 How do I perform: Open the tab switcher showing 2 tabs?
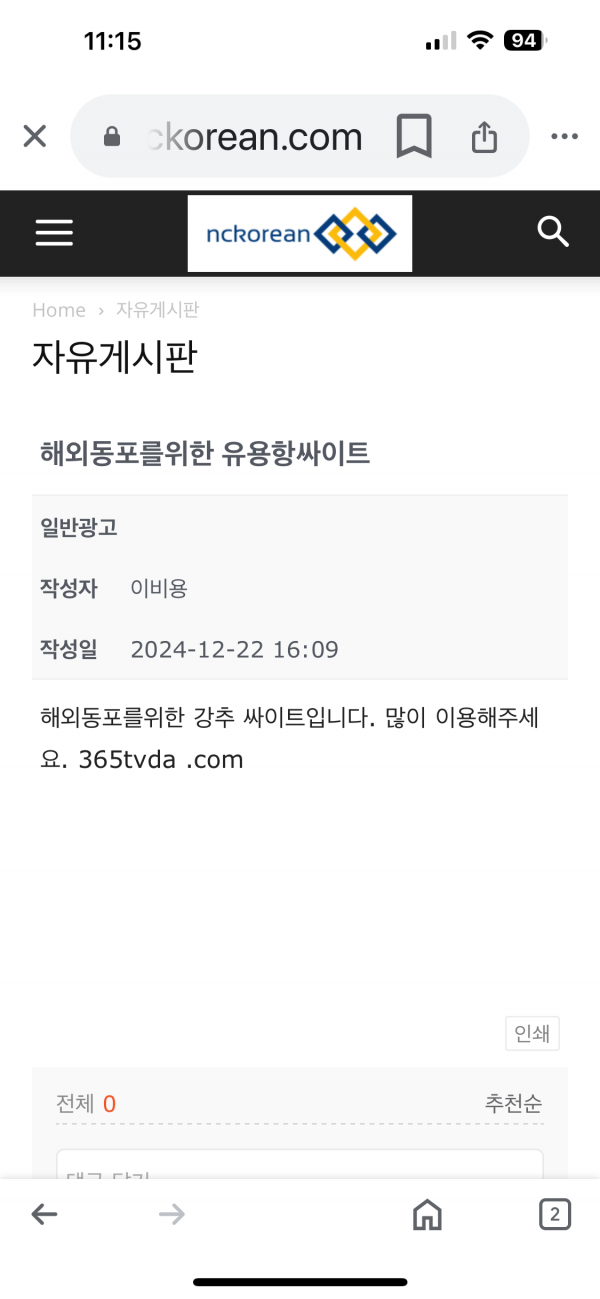tap(555, 1214)
